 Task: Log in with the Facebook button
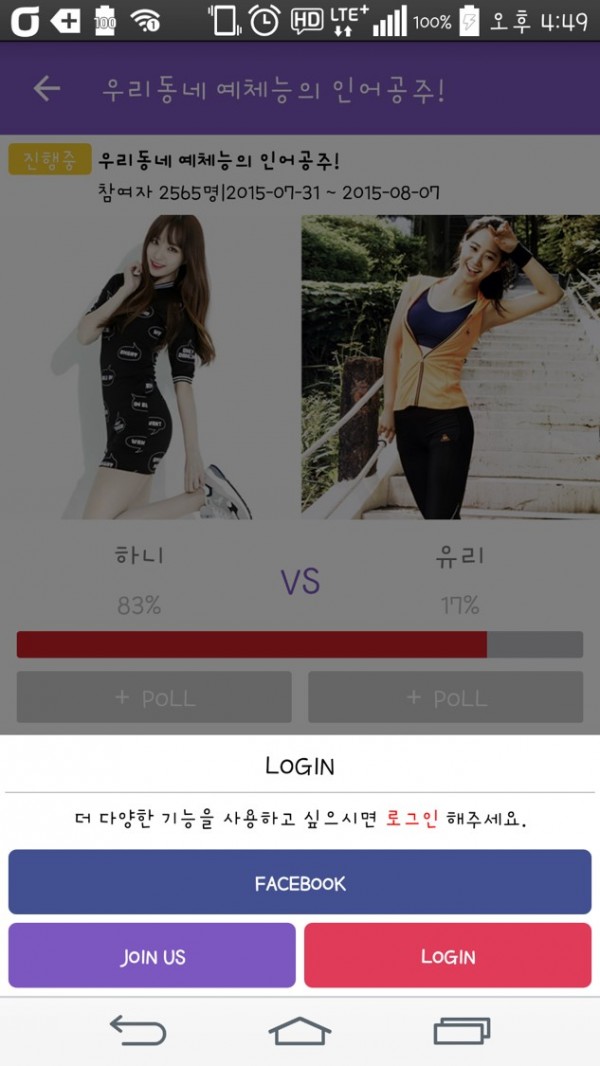point(300,883)
